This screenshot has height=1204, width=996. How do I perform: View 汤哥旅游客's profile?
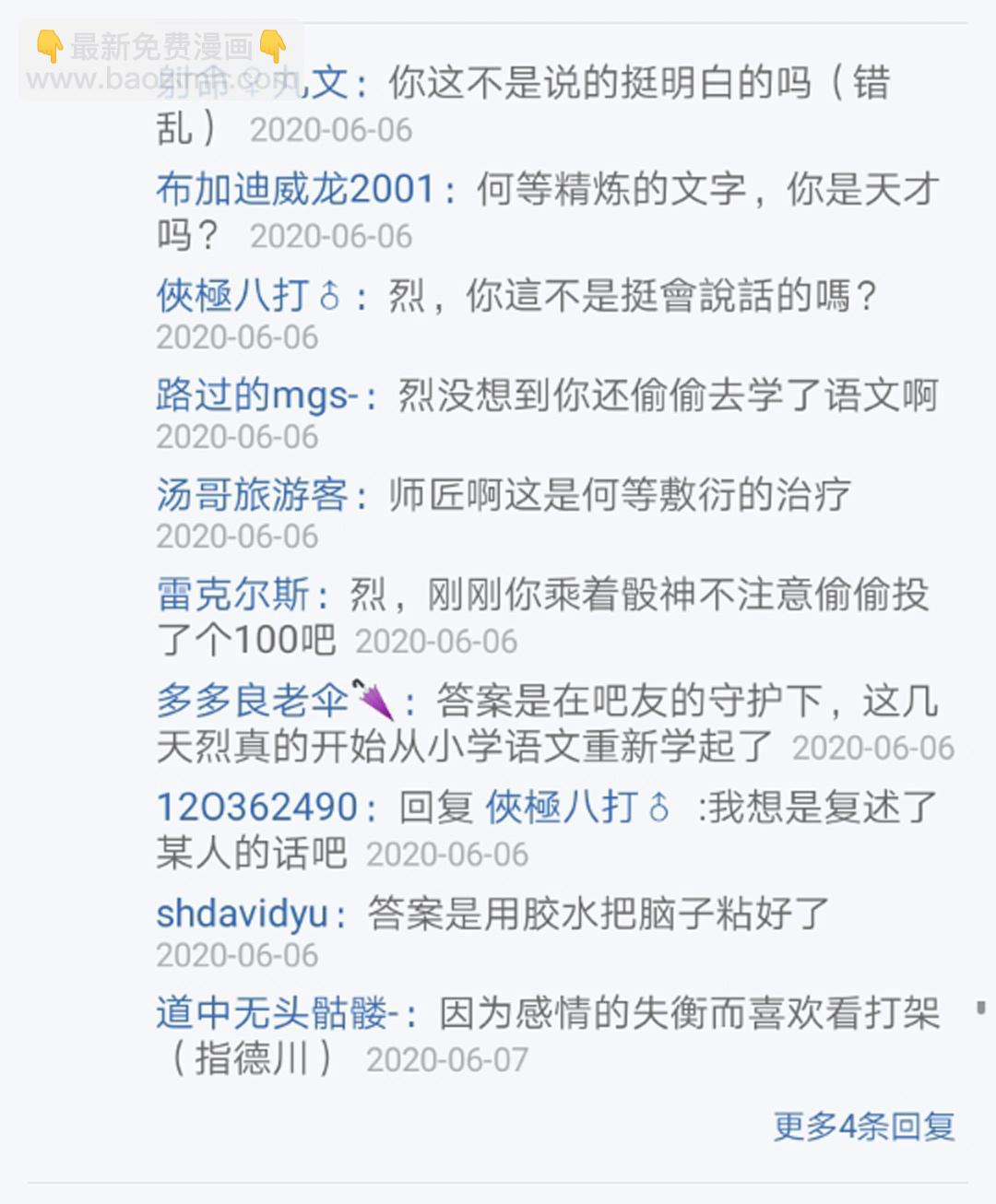tap(252, 496)
